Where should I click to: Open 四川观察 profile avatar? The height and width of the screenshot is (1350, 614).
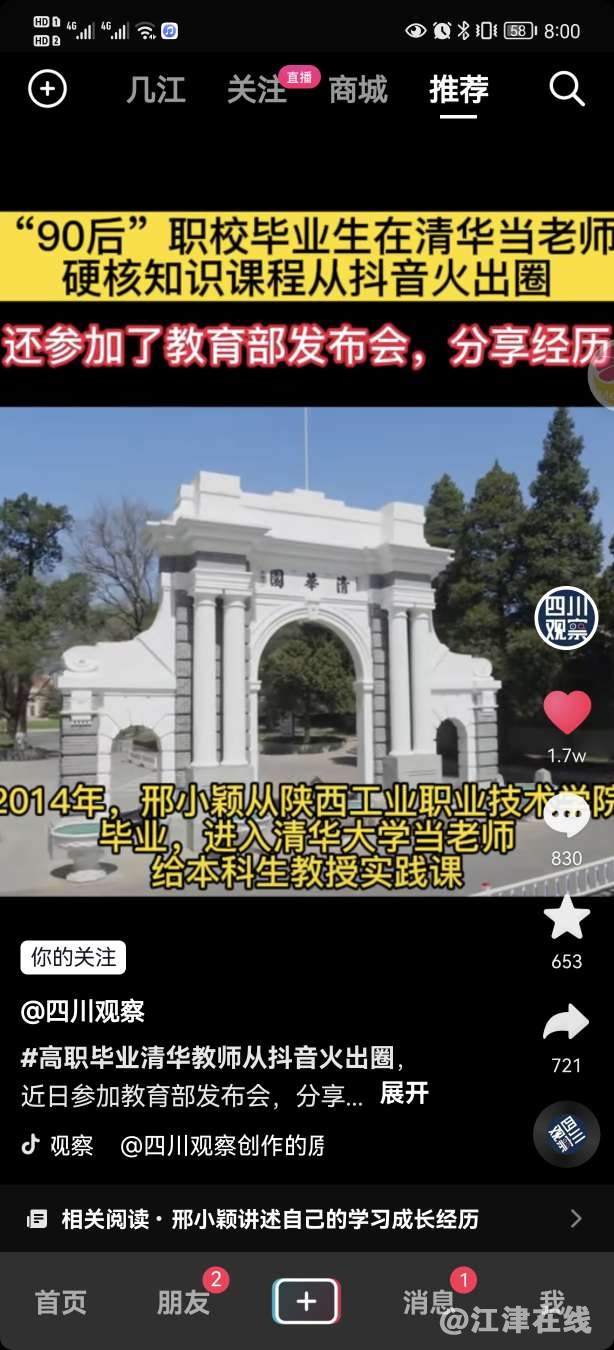click(566, 618)
